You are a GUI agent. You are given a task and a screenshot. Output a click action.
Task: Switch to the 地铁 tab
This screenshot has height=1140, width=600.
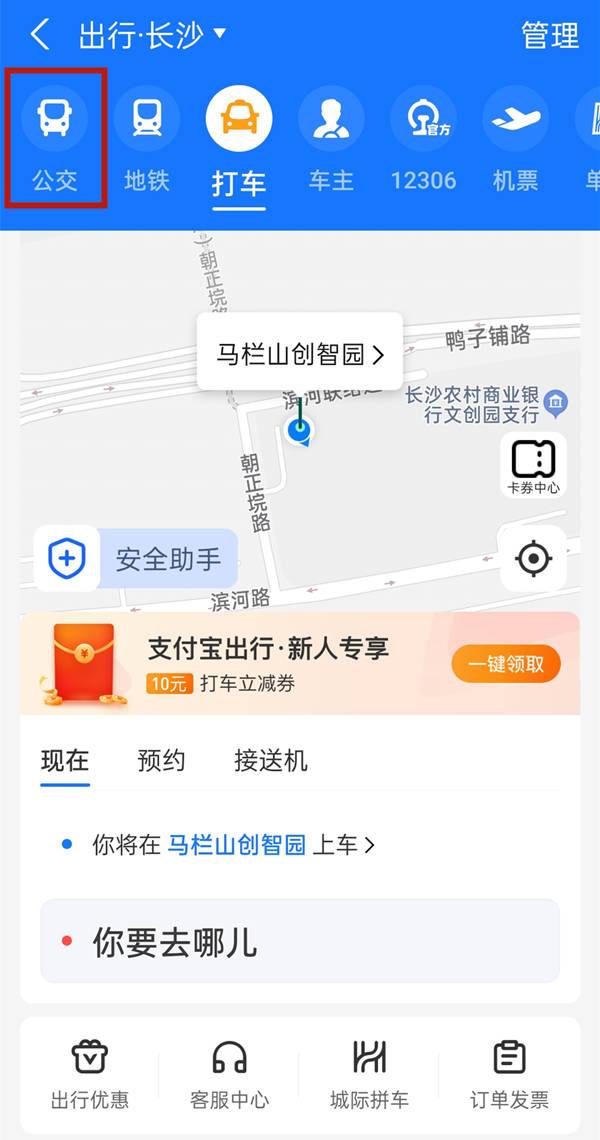point(147,137)
